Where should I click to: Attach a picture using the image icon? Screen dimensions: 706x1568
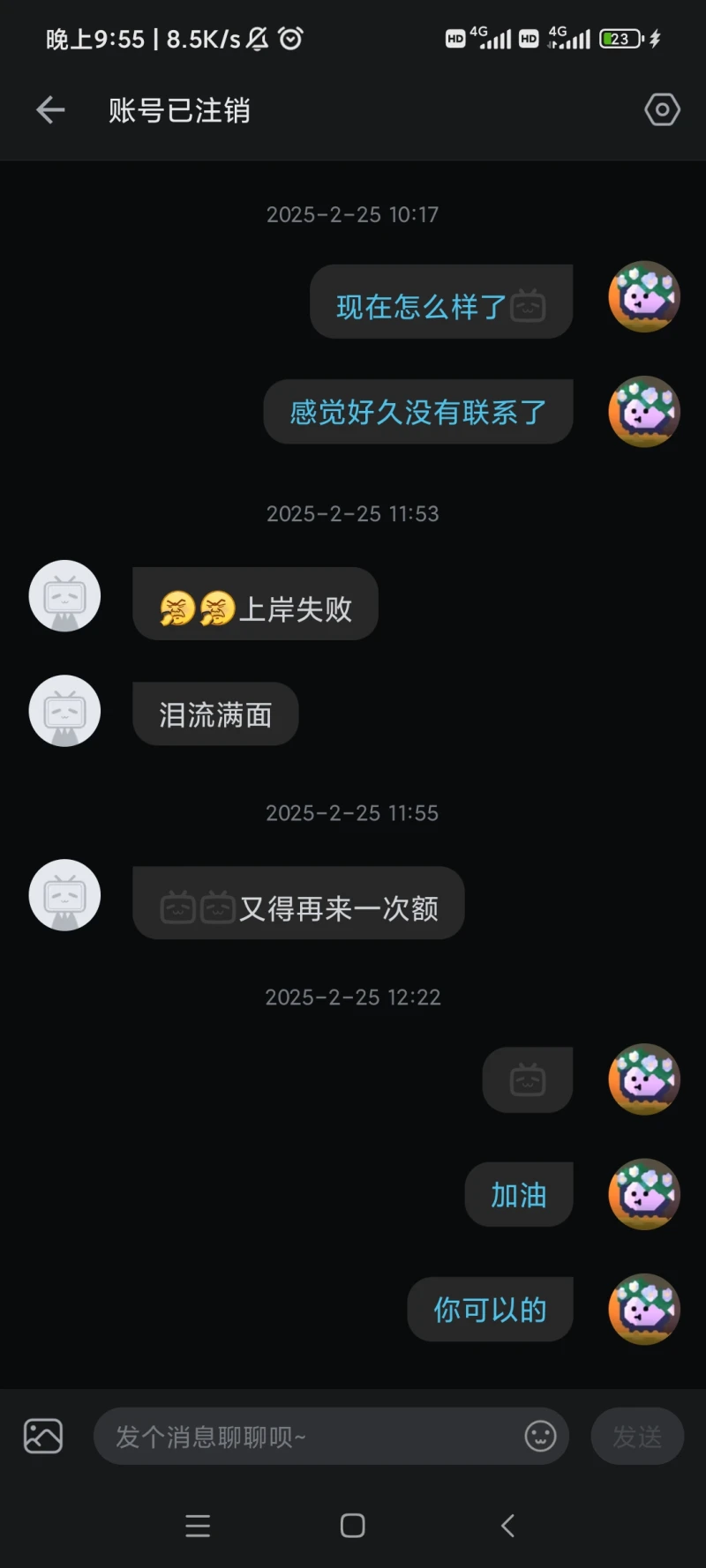pyautogui.click(x=43, y=1437)
